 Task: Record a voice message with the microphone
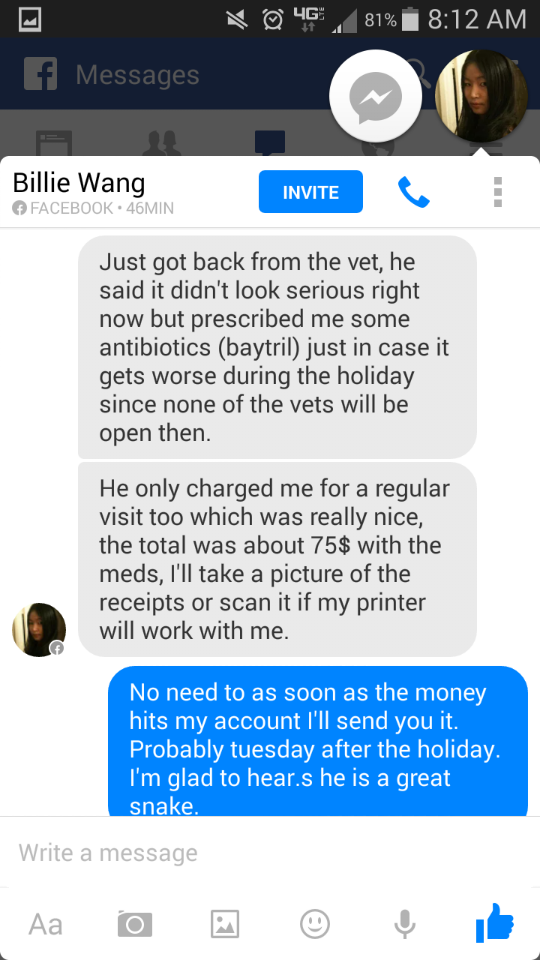[405, 923]
